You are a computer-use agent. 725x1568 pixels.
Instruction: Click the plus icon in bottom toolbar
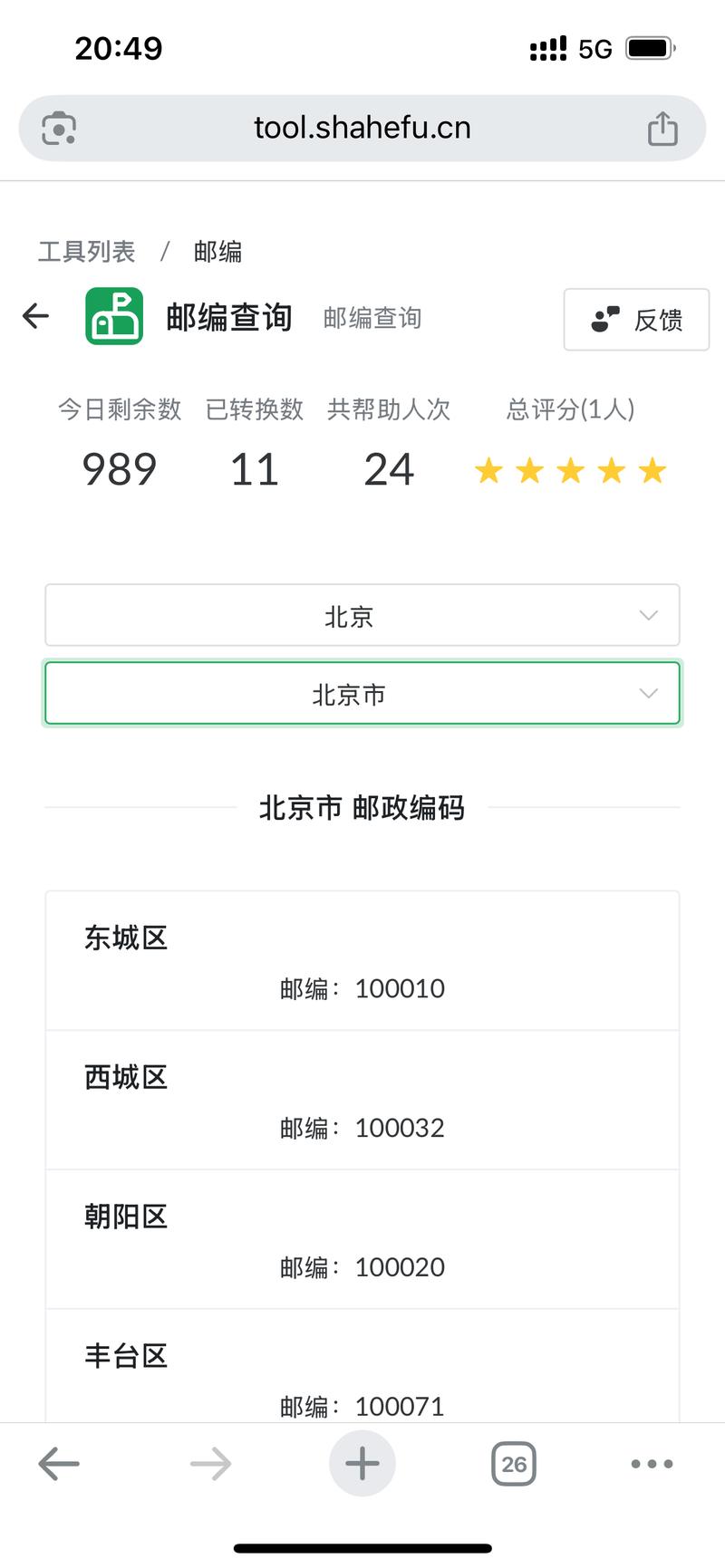(x=362, y=1463)
